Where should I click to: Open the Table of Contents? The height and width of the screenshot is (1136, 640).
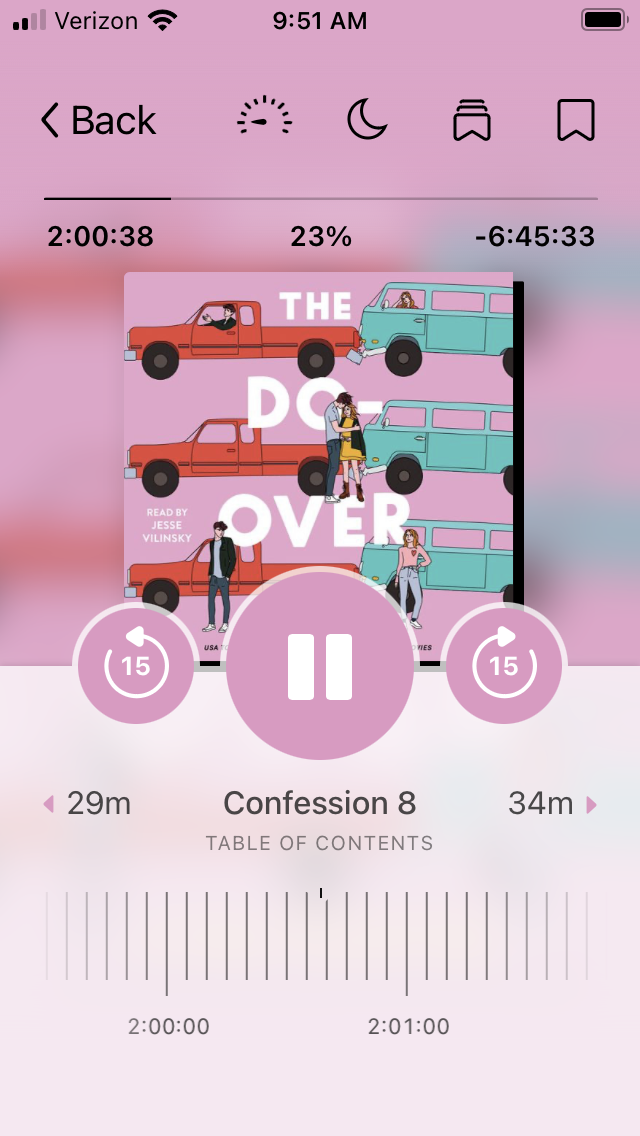tap(320, 843)
